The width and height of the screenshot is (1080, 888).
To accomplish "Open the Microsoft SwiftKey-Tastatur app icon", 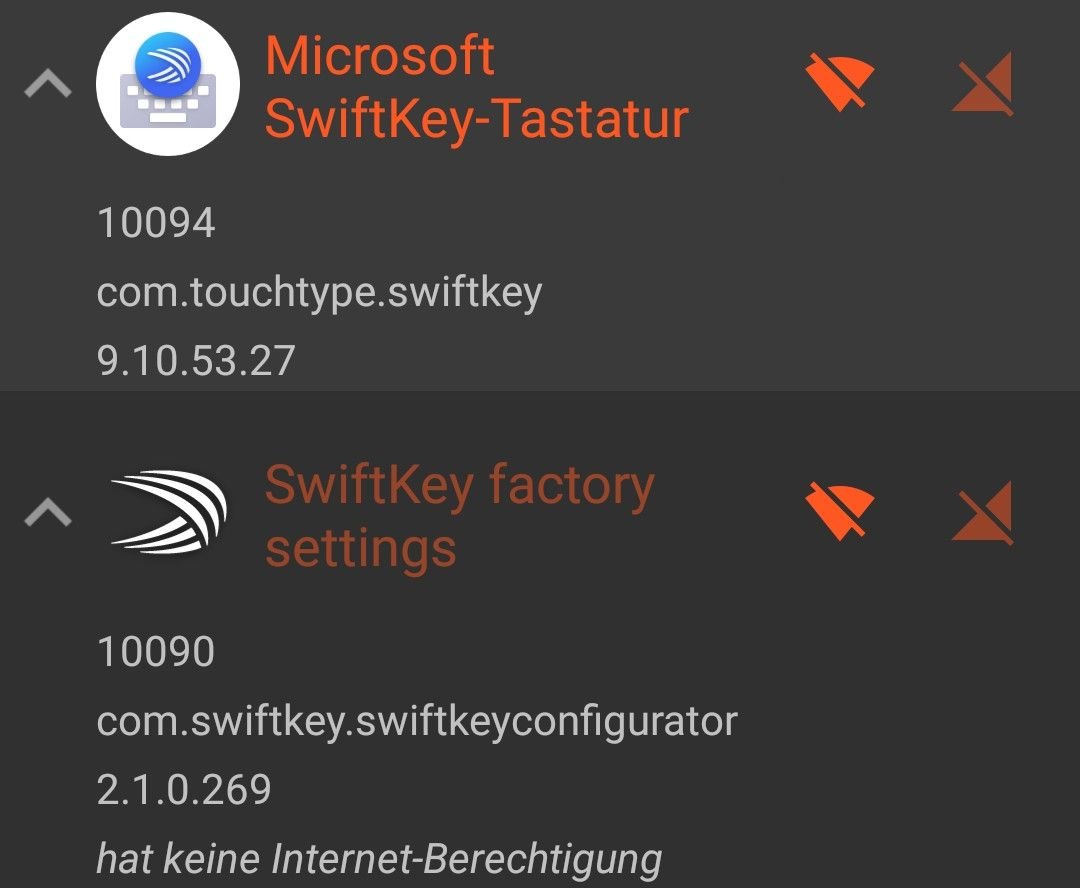I will click(168, 84).
